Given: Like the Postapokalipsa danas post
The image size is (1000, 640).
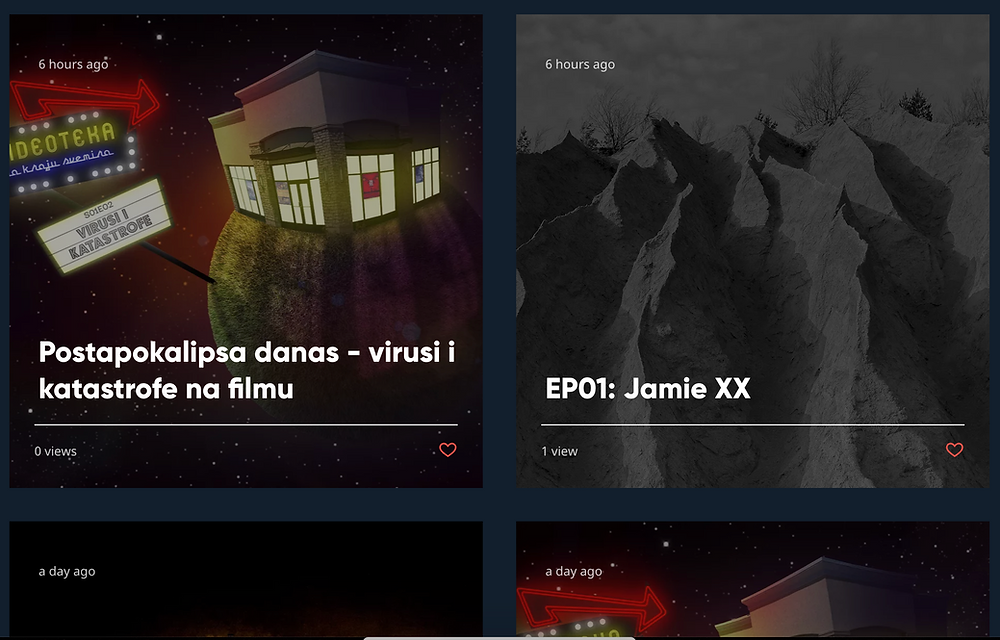Looking at the screenshot, I should (448, 450).
